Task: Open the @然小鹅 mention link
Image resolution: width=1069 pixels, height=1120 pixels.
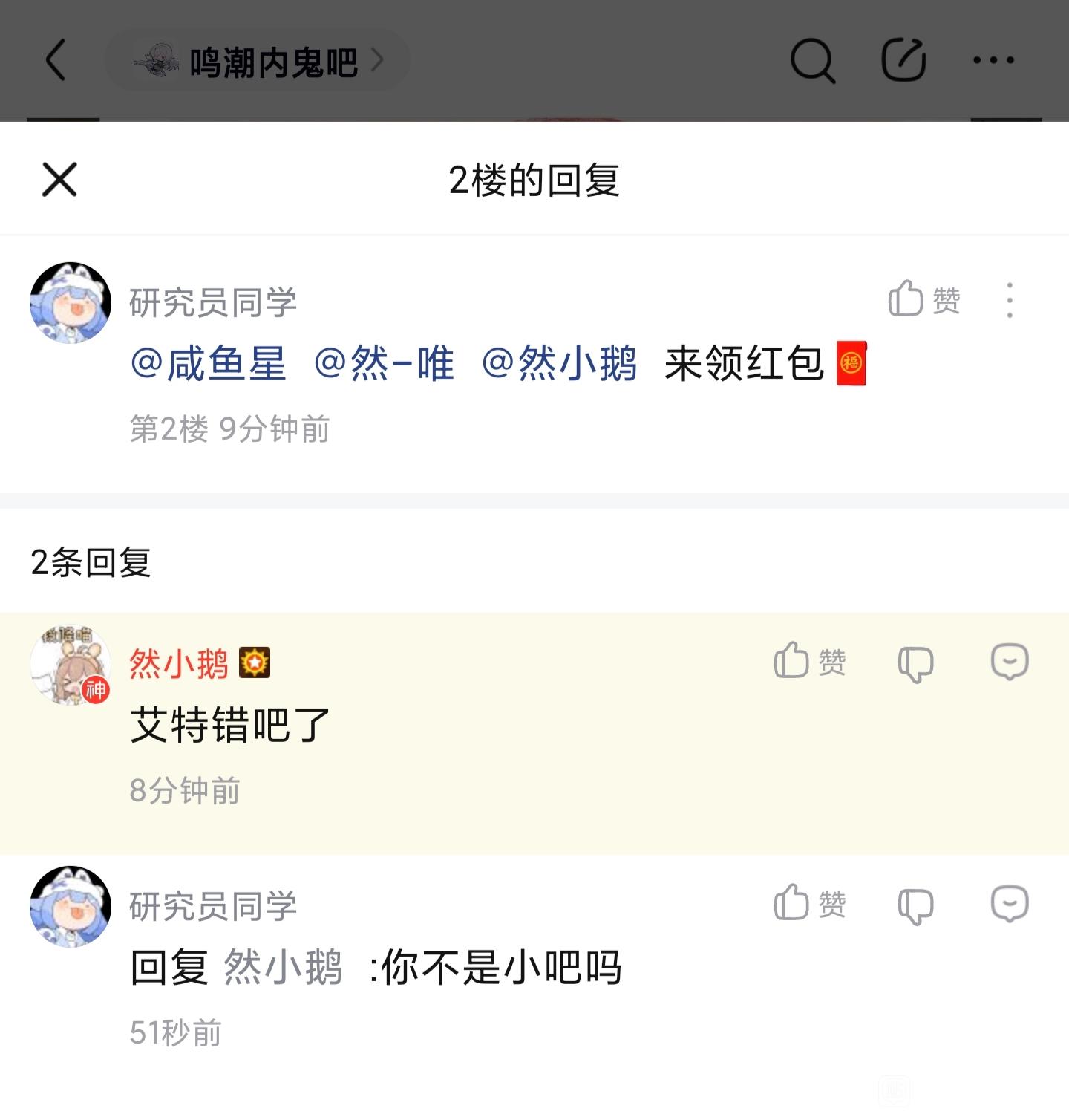Action: coord(560,364)
